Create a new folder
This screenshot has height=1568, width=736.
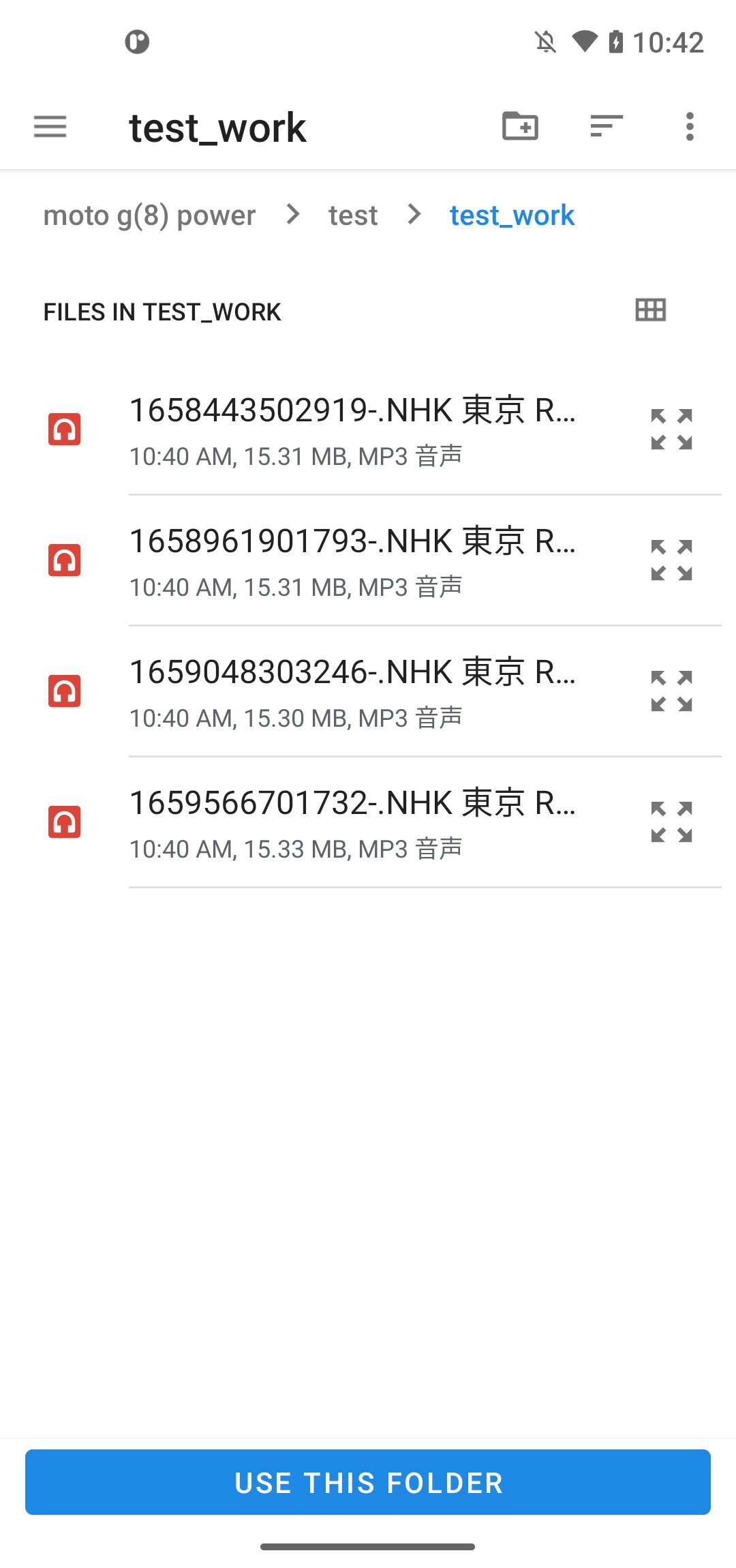click(520, 126)
